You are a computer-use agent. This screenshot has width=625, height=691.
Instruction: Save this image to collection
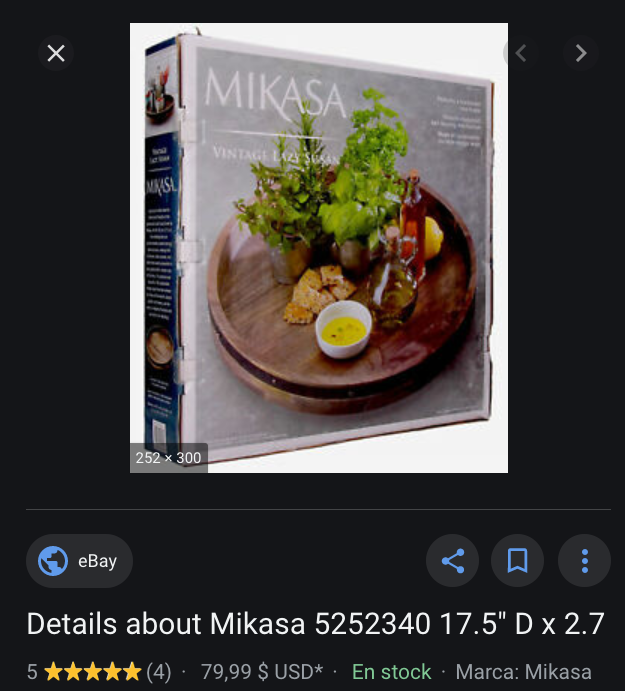pyautogui.click(x=517, y=561)
